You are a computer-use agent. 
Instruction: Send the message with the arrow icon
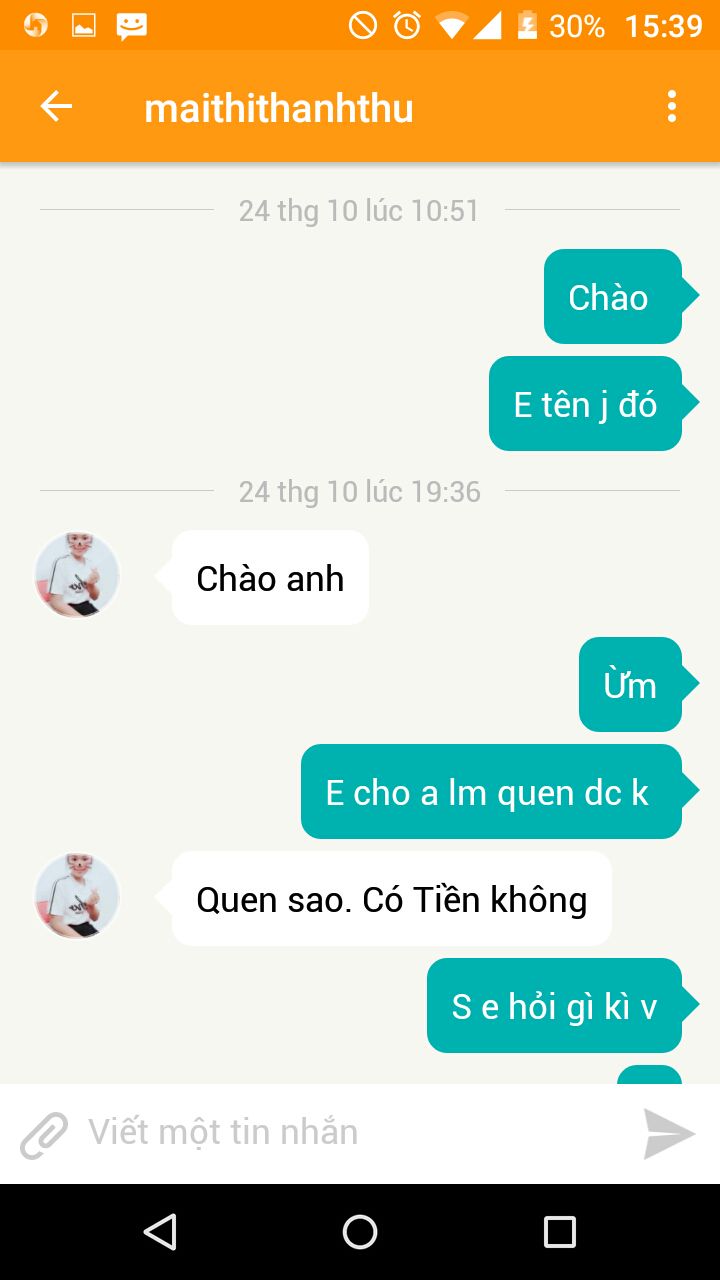click(668, 1134)
